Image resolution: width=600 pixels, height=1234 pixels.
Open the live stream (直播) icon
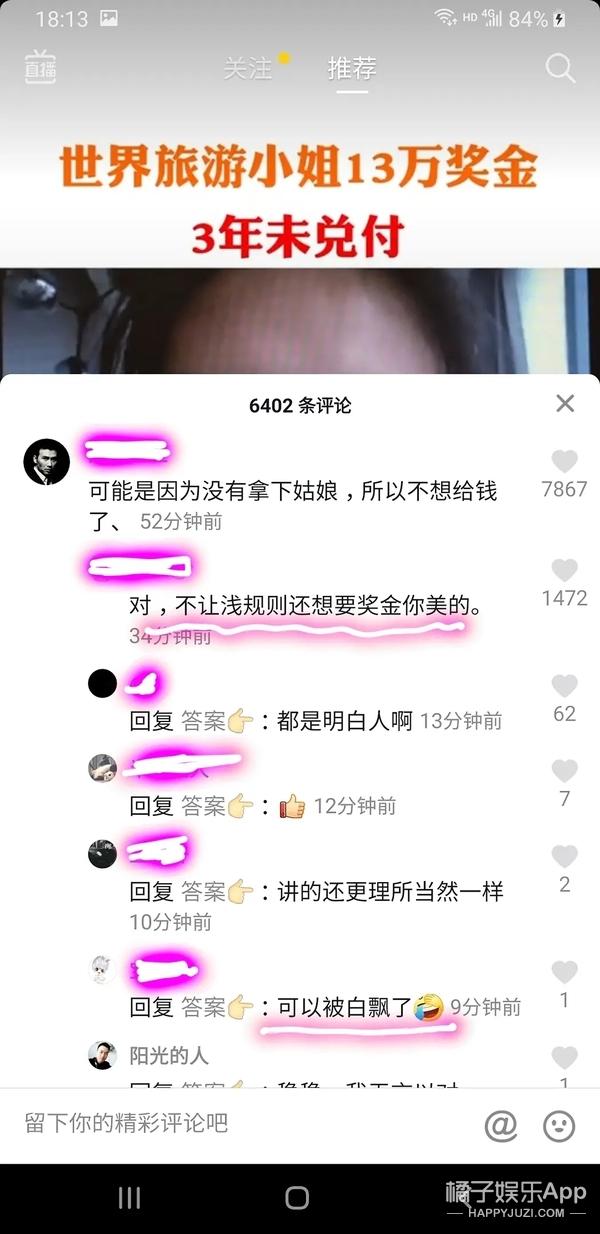41,67
